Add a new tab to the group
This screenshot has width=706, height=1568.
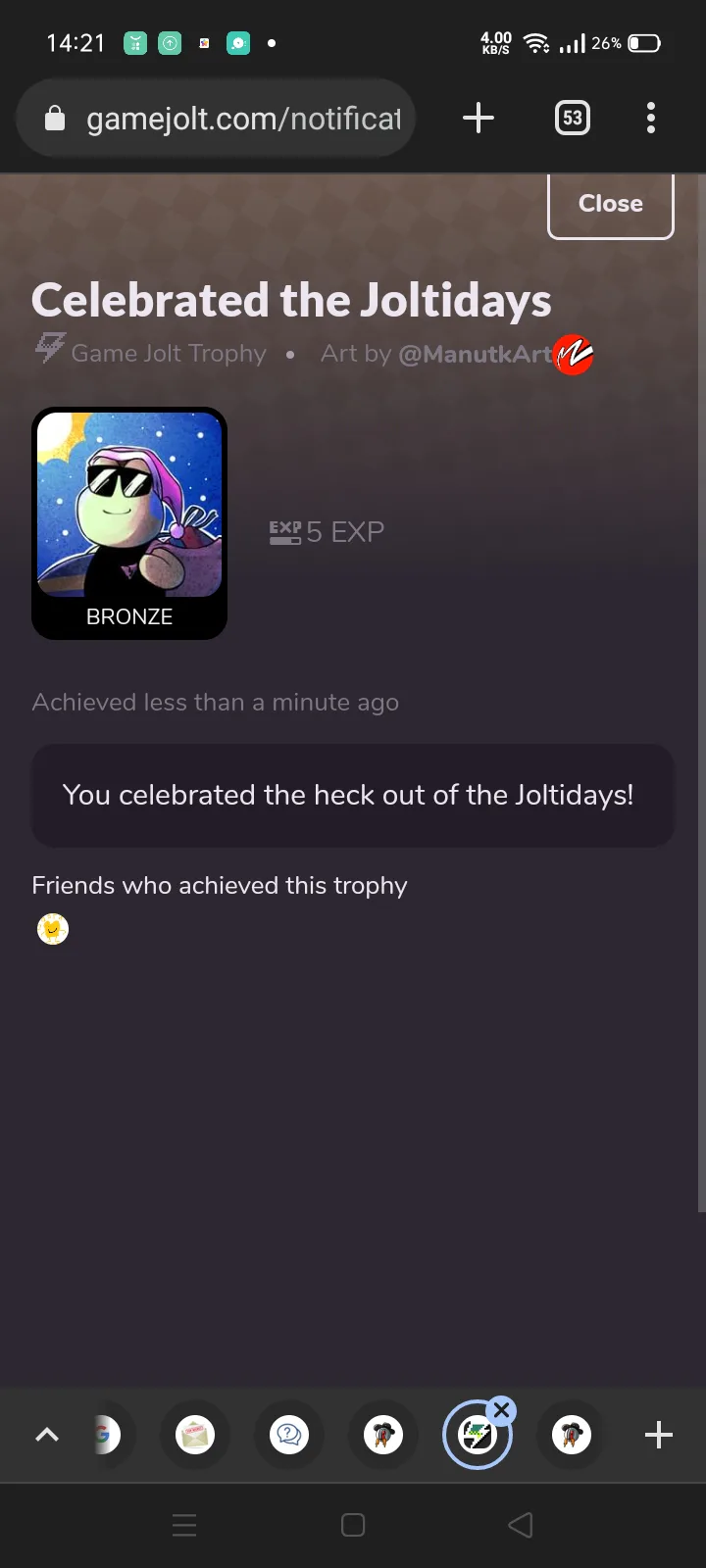click(x=659, y=1435)
